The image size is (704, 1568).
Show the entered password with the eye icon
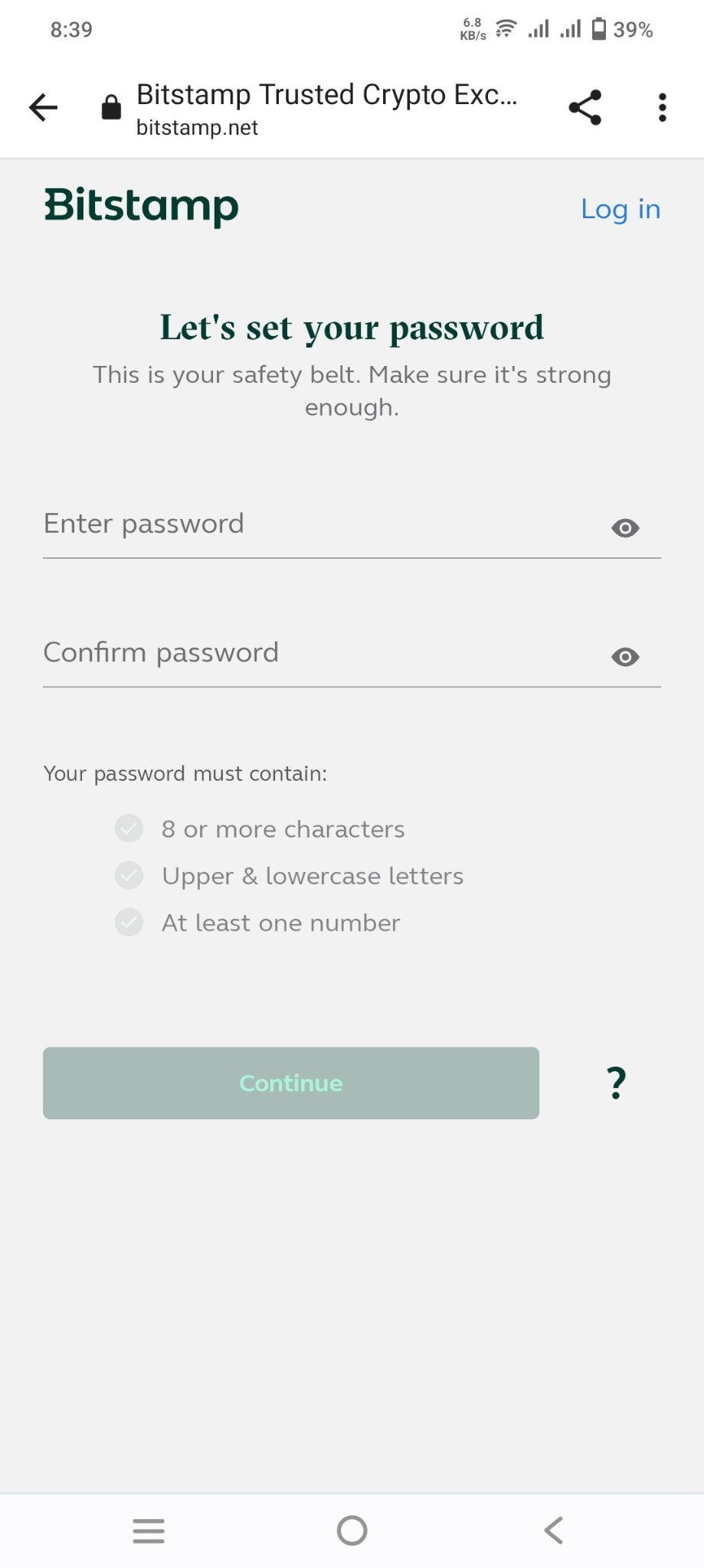pyautogui.click(x=625, y=528)
